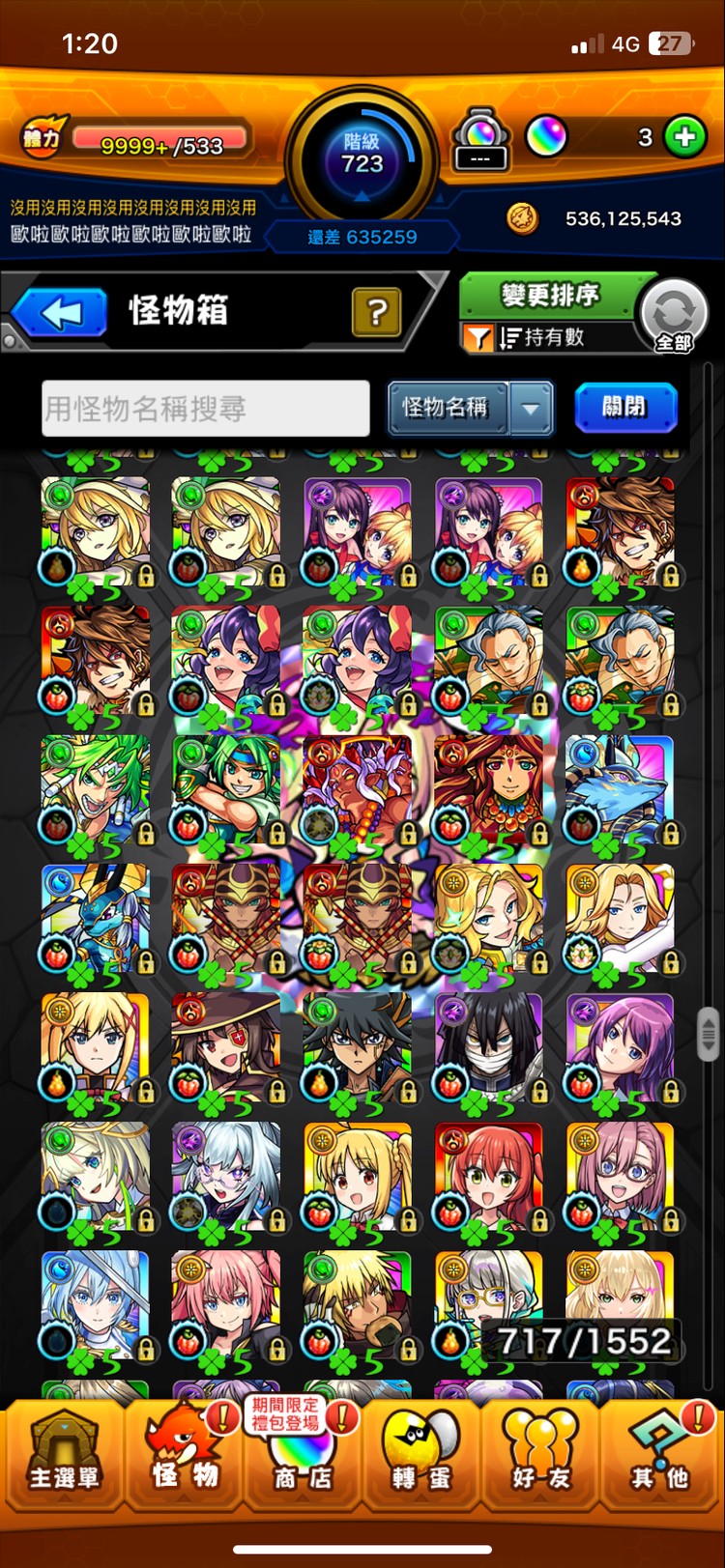This screenshot has height=1568, width=725.
Task: Expand the 怪物名稱 dropdown
Action: (x=531, y=408)
